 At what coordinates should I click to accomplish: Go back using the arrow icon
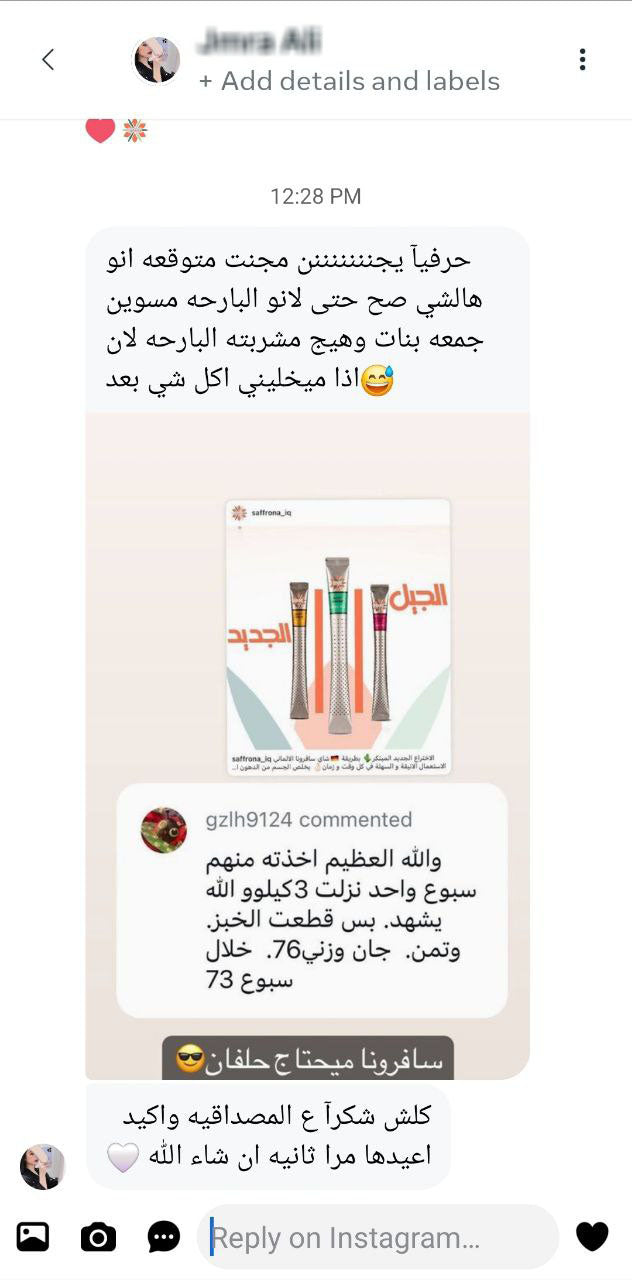[x=47, y=60]
